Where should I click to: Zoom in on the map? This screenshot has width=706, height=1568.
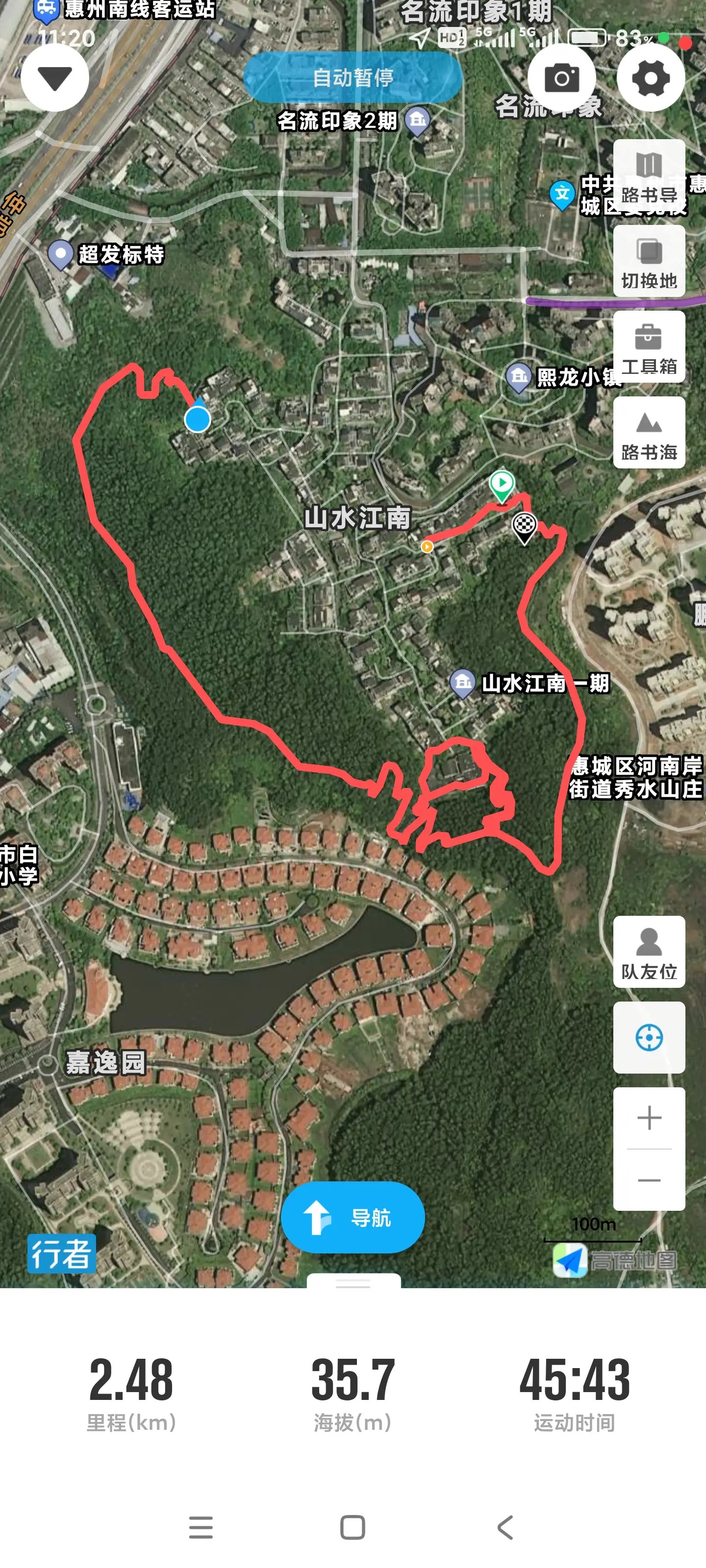(649, 1118)
